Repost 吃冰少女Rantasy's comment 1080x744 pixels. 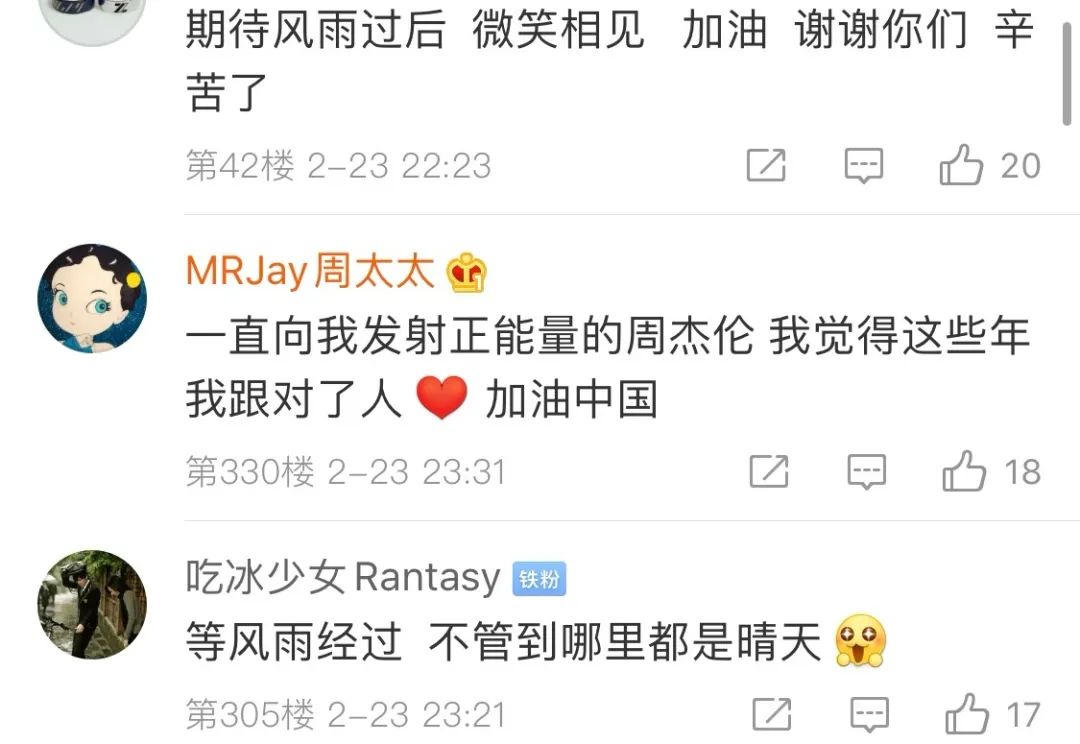pos(771,714)
